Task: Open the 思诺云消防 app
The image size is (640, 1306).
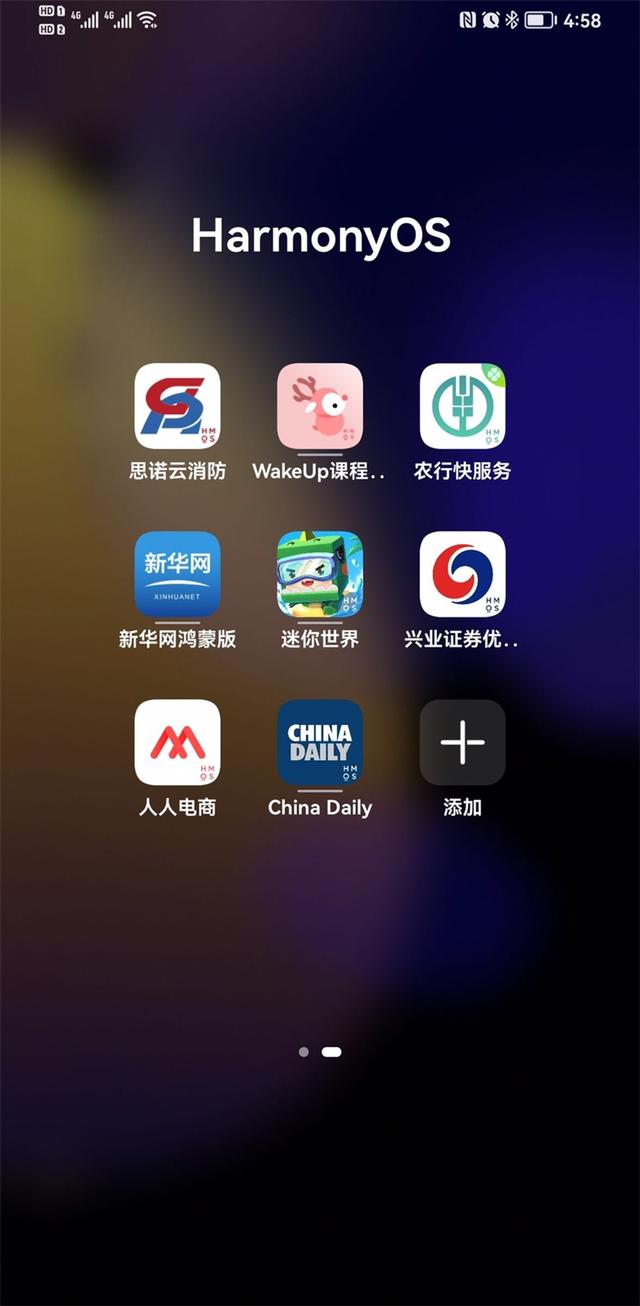Action: click(177, 406)
